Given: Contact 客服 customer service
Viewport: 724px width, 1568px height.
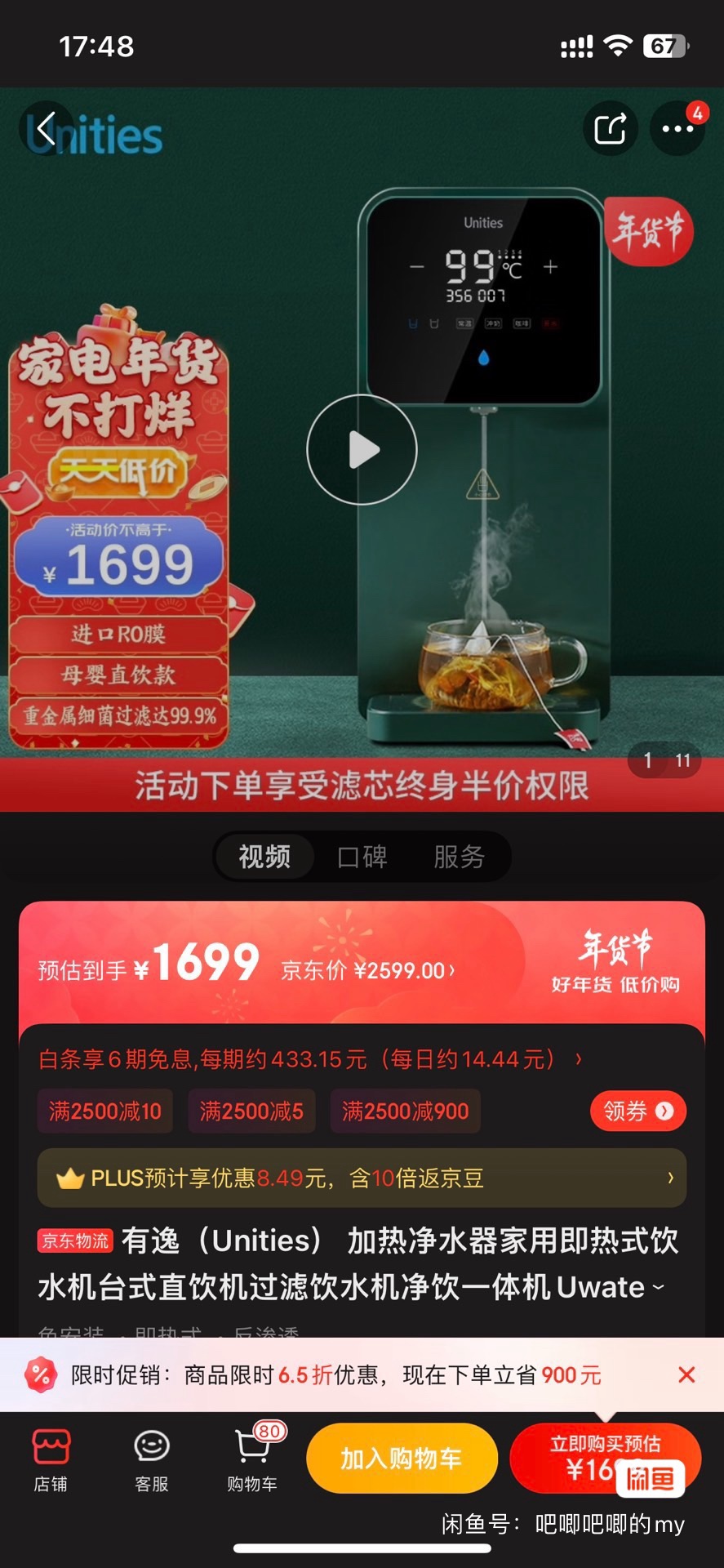Looking at the screenshot, I should [152, 1459].
